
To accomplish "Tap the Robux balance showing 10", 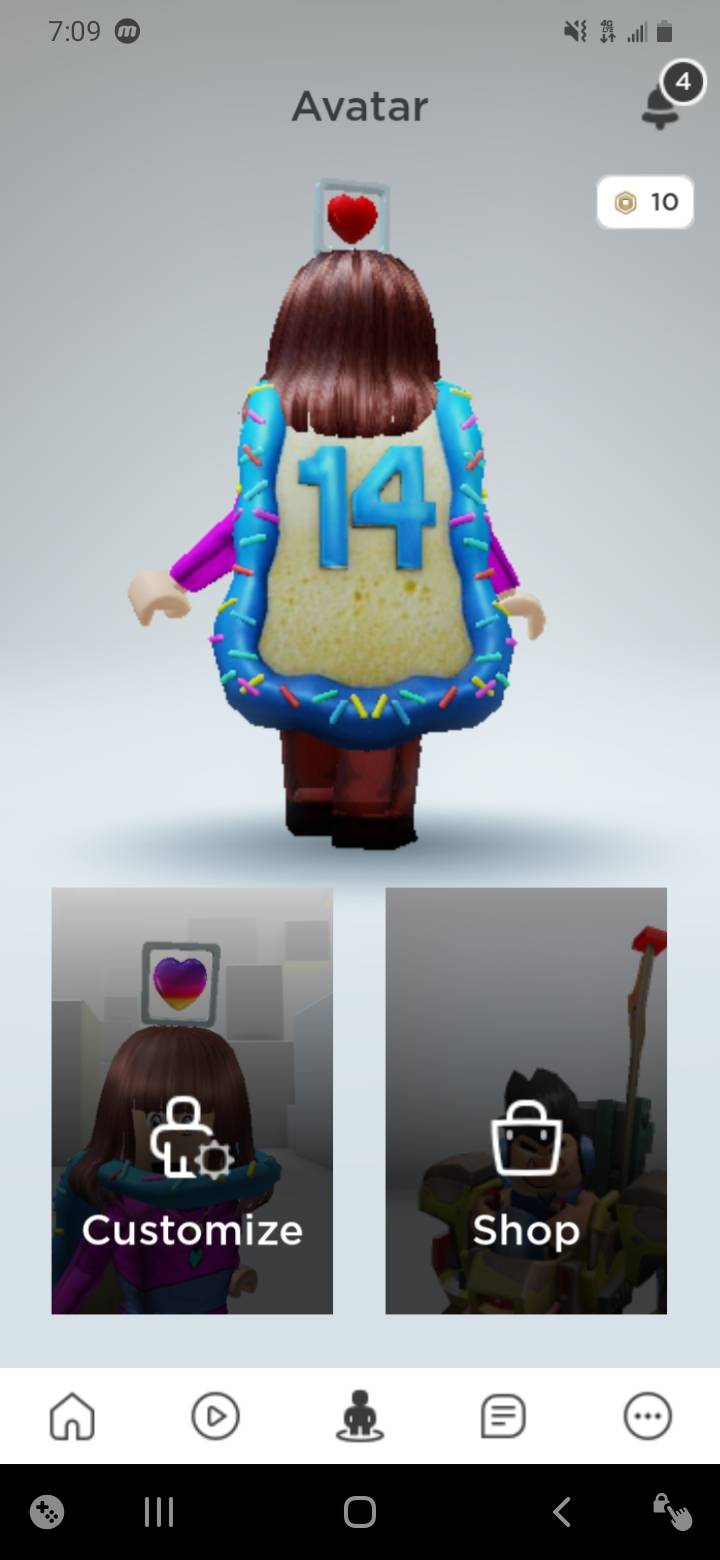I will tap(645, 203).
